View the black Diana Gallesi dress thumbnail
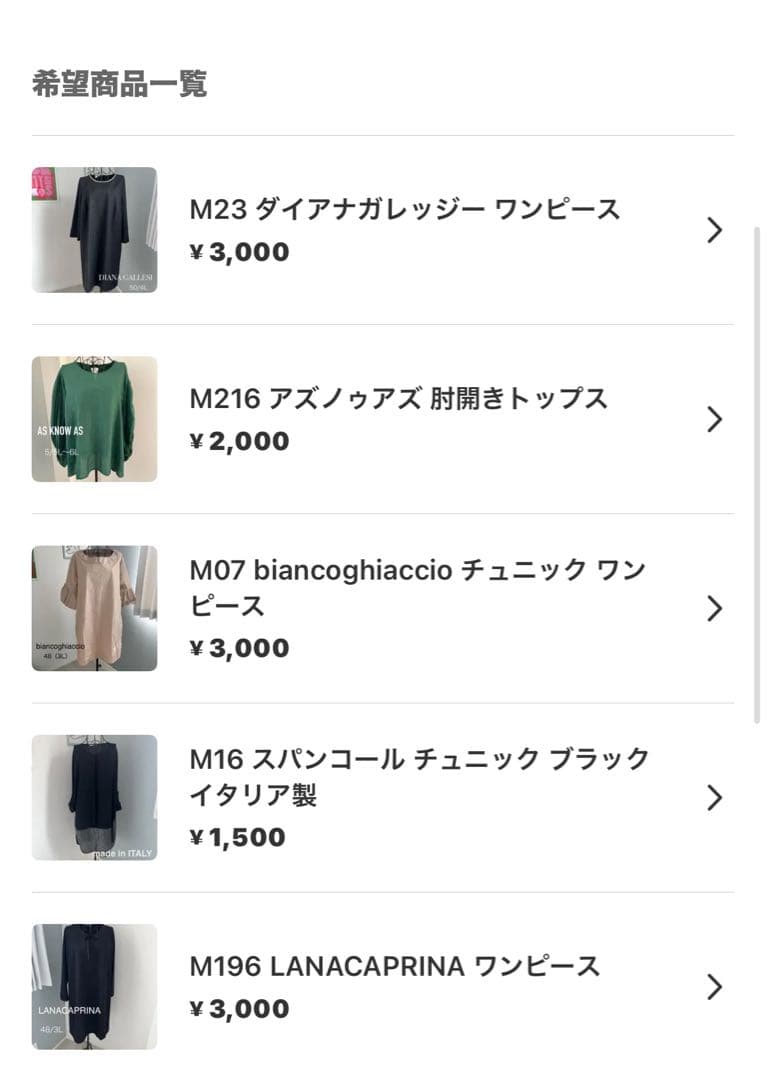Viewport: 767px width, 1080px height. tap(94, 230)
